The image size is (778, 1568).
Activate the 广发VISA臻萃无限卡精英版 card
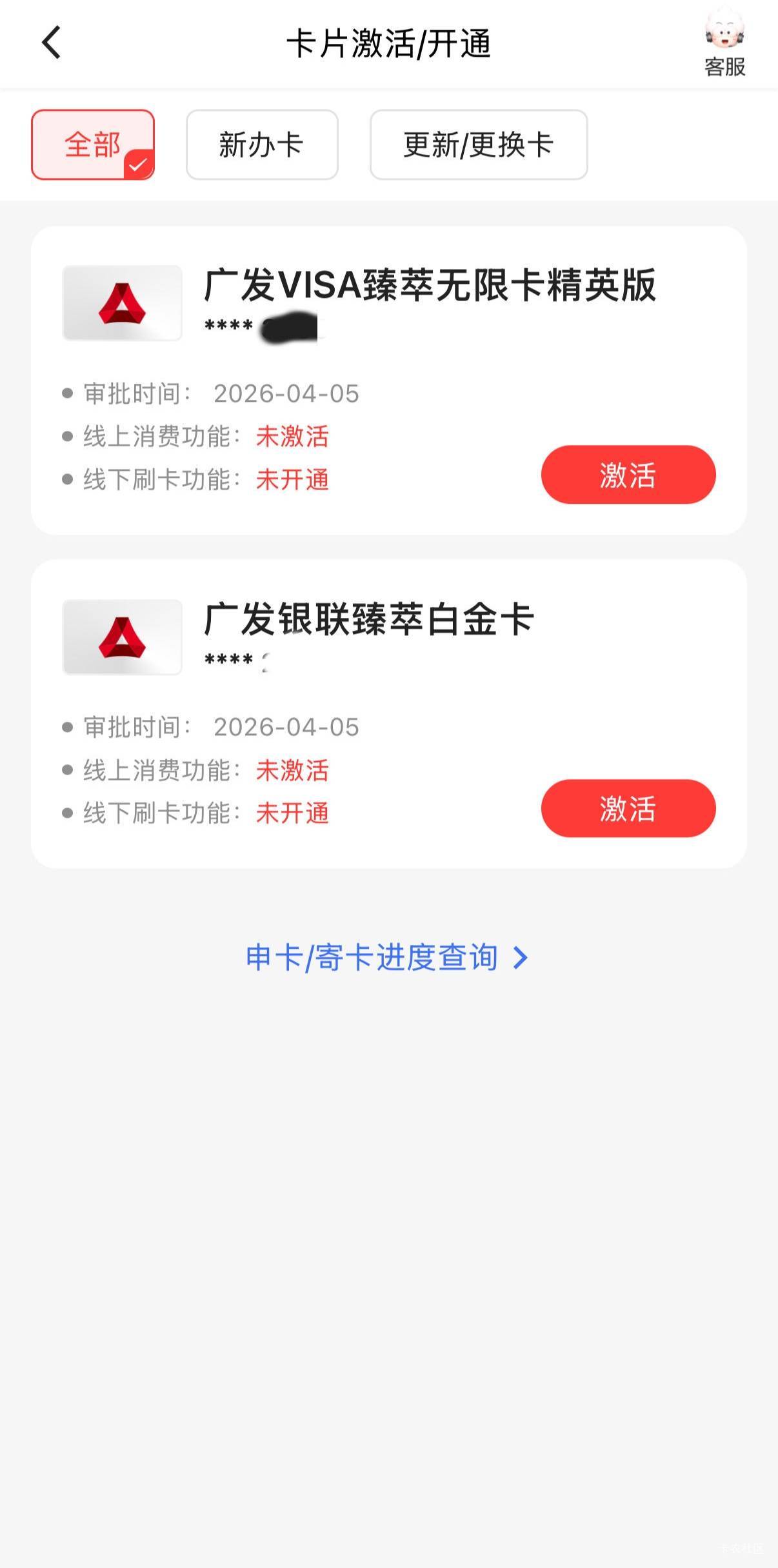[x=628, y=475]
